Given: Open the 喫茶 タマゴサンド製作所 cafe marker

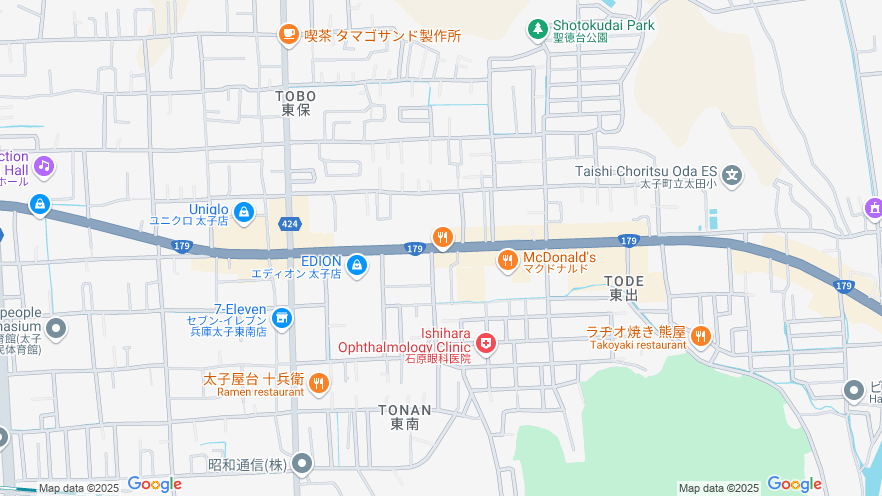Looking at the screenshot, I should (x=288, y=35).
